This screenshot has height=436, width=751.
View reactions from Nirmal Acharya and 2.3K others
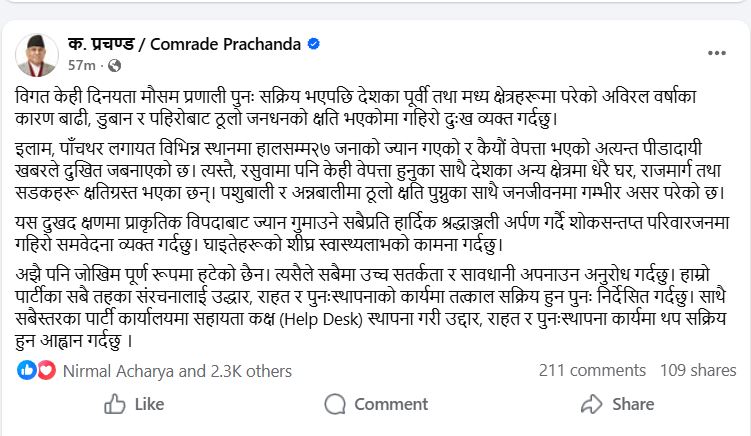(178, 370)
